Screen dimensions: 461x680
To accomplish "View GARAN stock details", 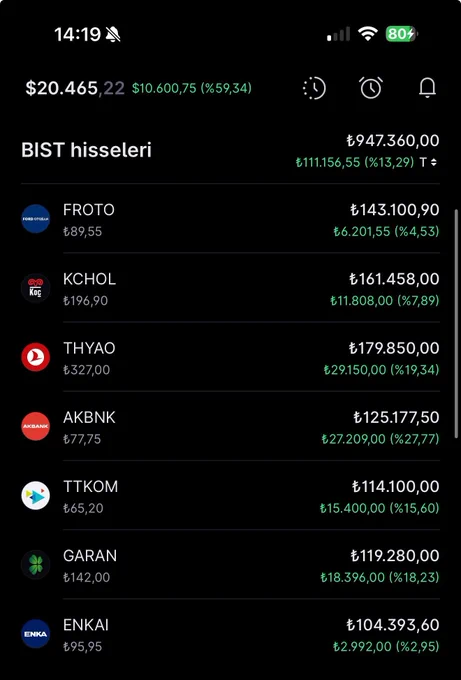I will (230, 565).
